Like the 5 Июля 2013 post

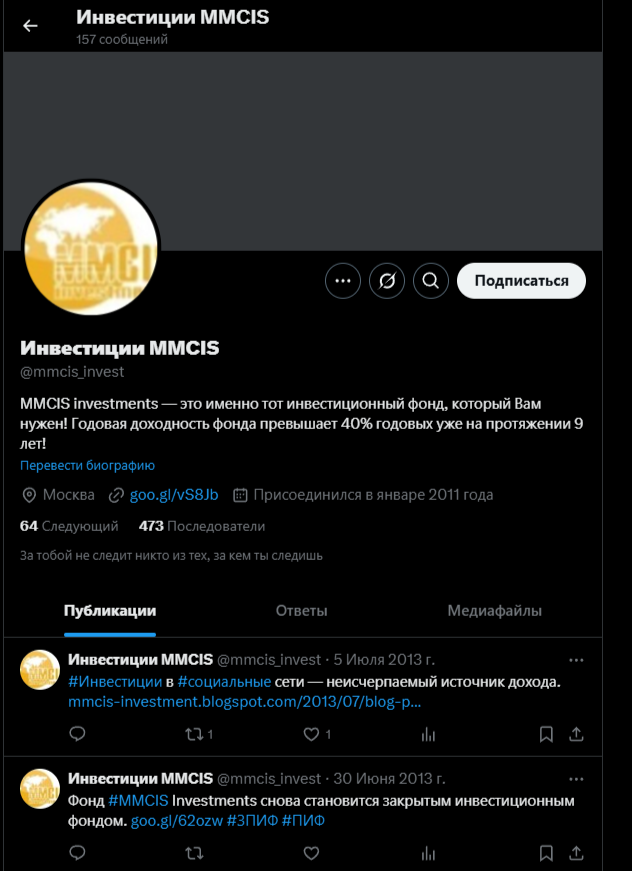click(311, 734)
